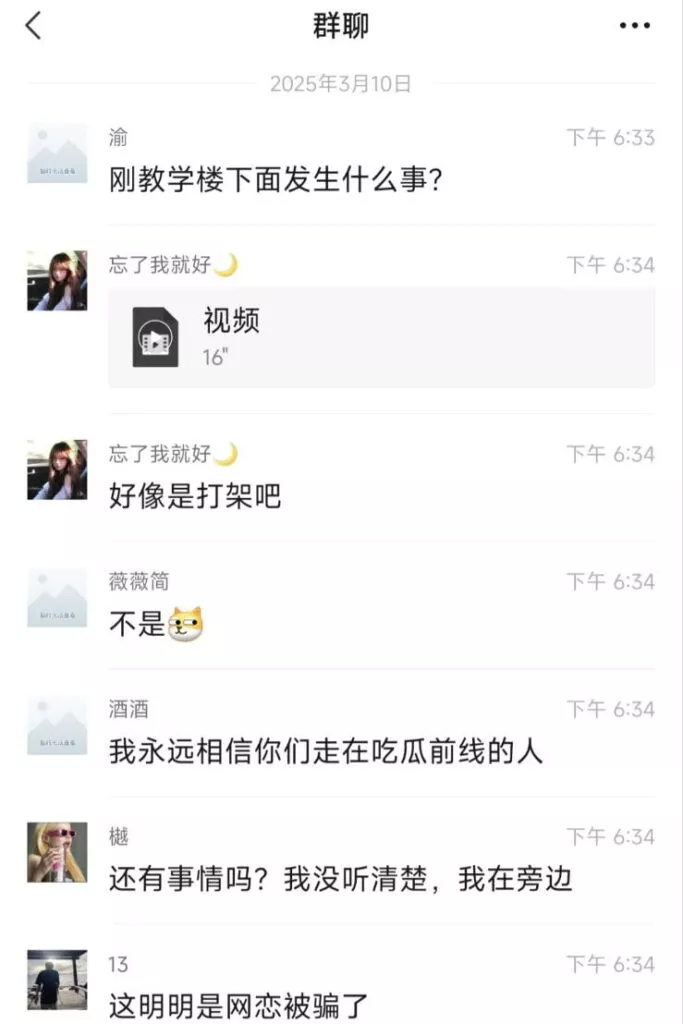The height and width of the screenshot is (1024, 683).
Task: Open 忘了我就好's avatar beside 好像是打架吧
Action: click(x=57, y=470)
